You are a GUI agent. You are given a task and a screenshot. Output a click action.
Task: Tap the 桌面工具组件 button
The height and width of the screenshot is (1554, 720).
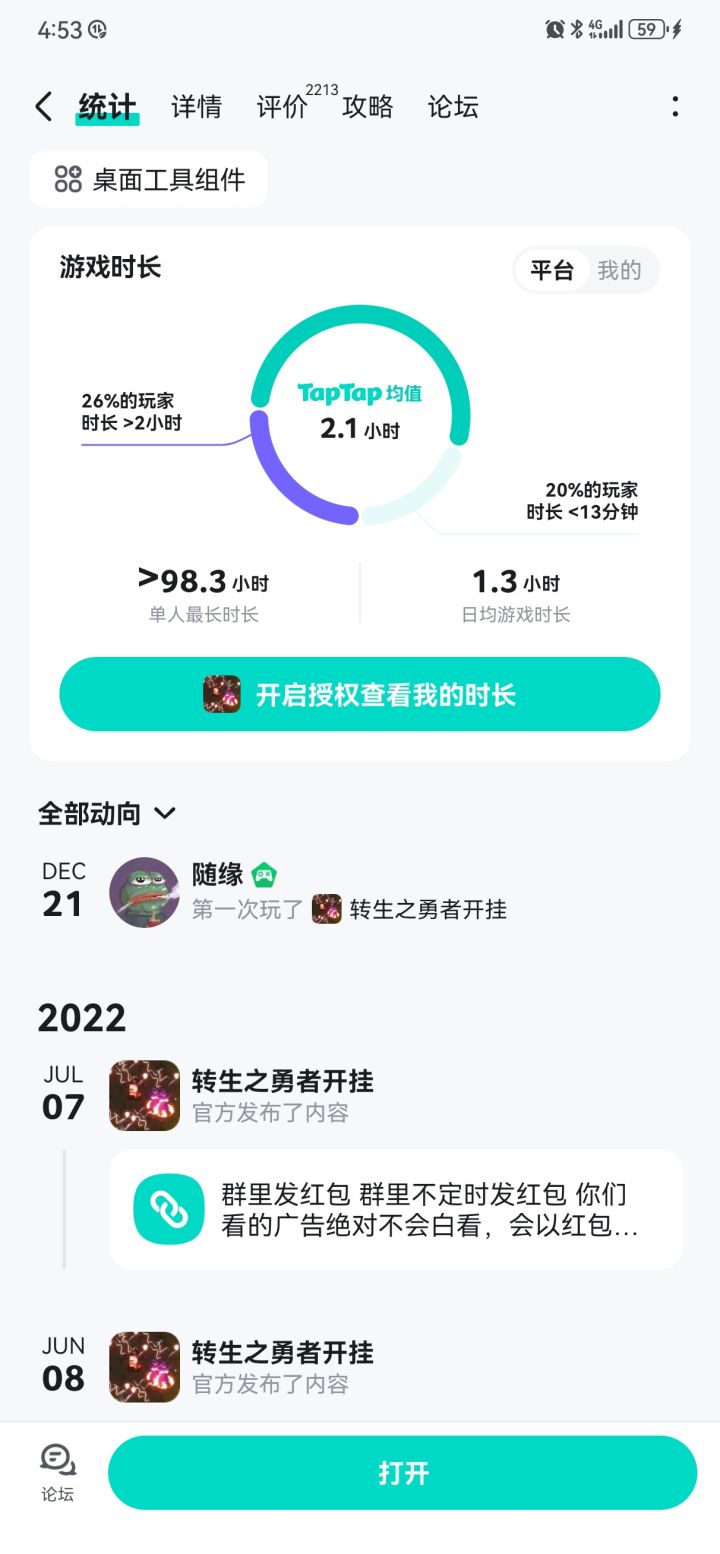[149, 180]
